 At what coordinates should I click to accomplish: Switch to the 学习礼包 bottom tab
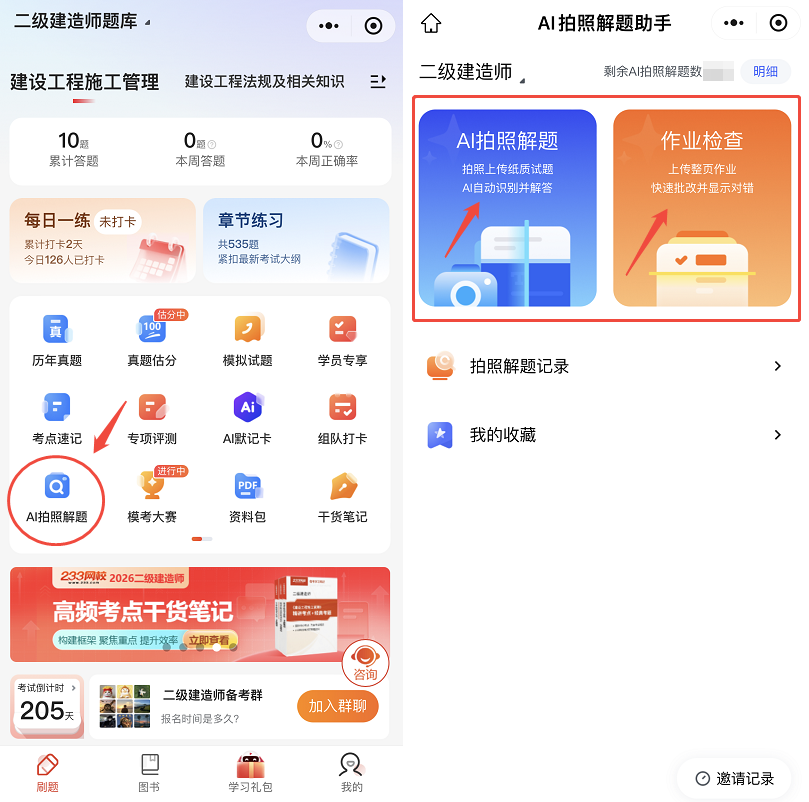(x=250, y=772)
